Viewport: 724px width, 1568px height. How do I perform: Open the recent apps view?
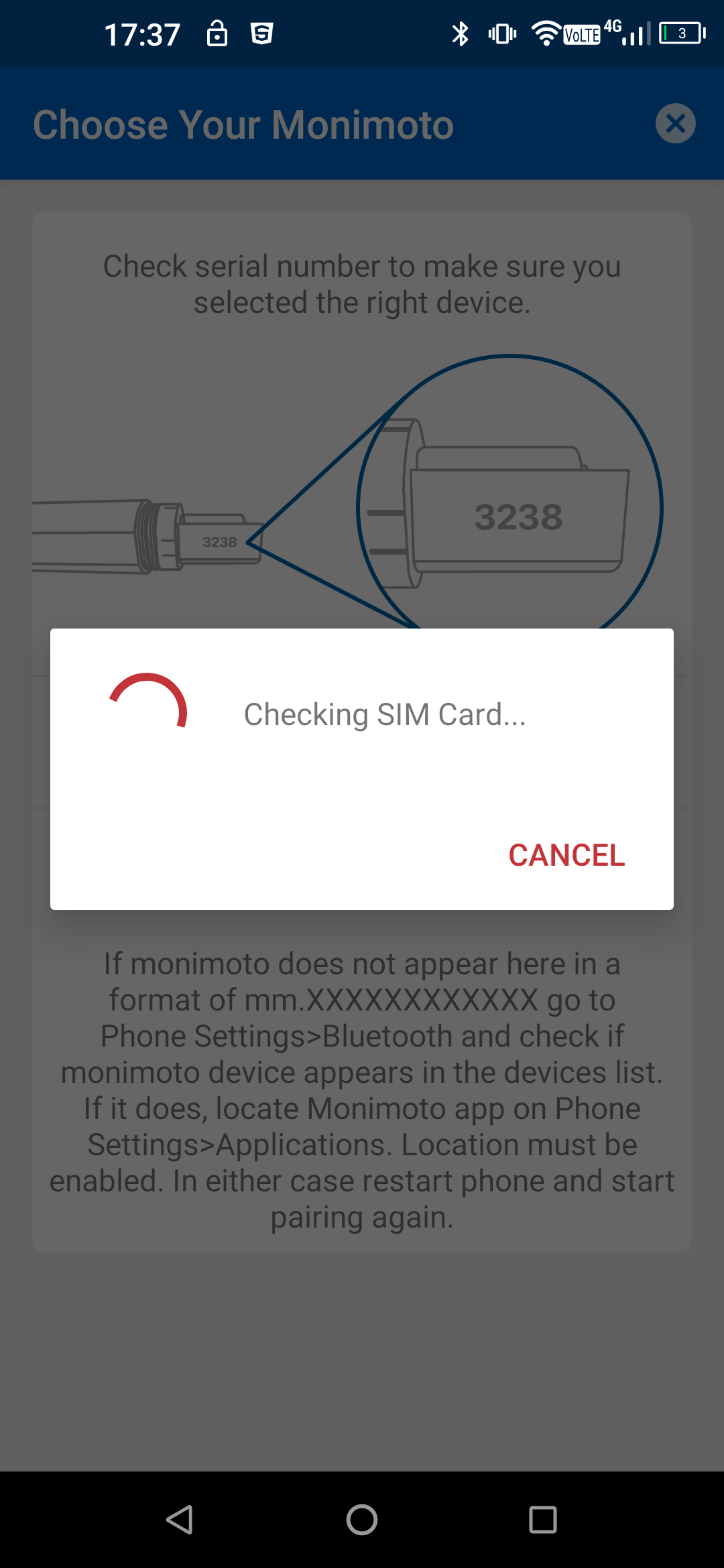pos(542,1519)
